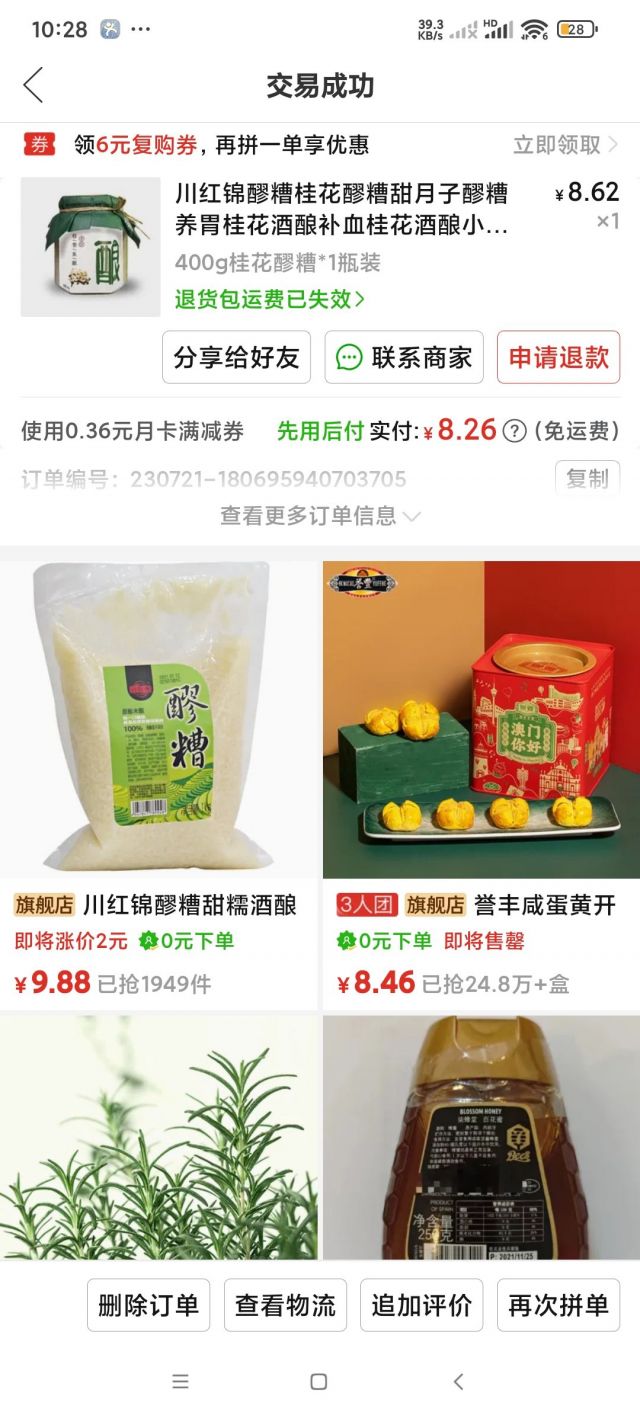640x1422 pixels.
Task: Open 退货包运费已失效 details
Action: pos(270,298)
